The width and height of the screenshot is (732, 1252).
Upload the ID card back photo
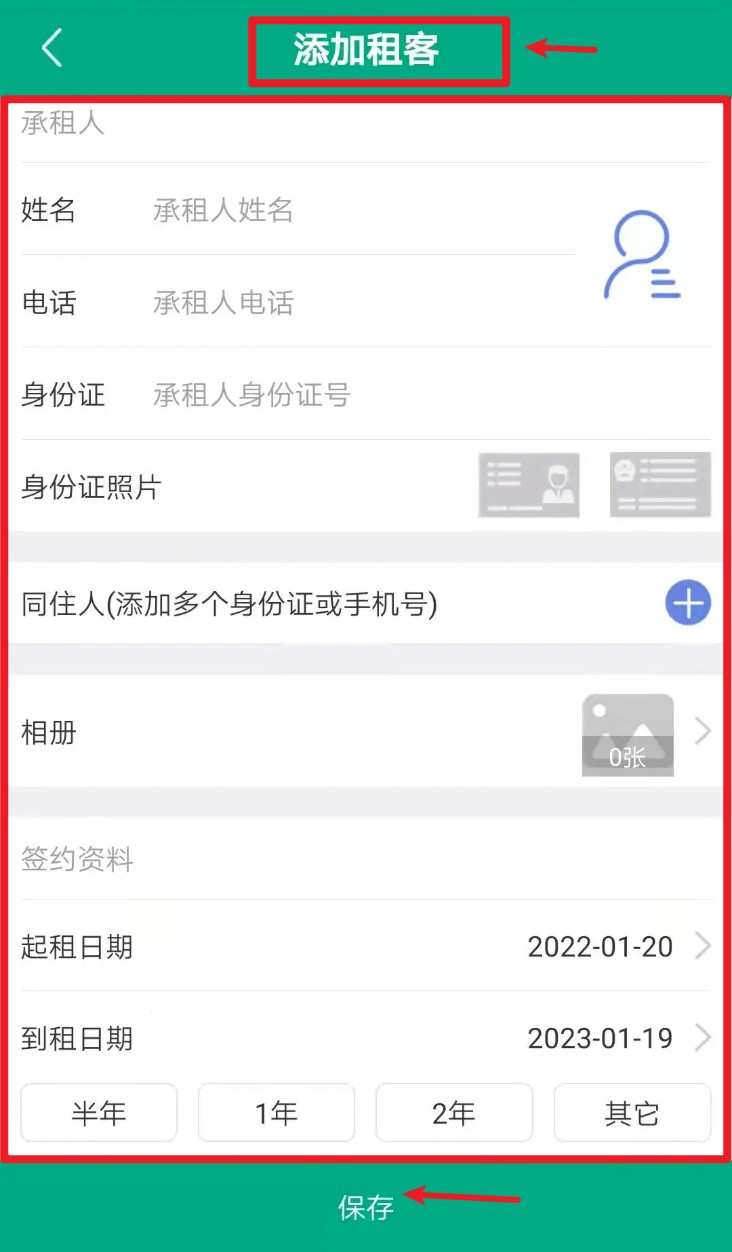tap(659, 485)
